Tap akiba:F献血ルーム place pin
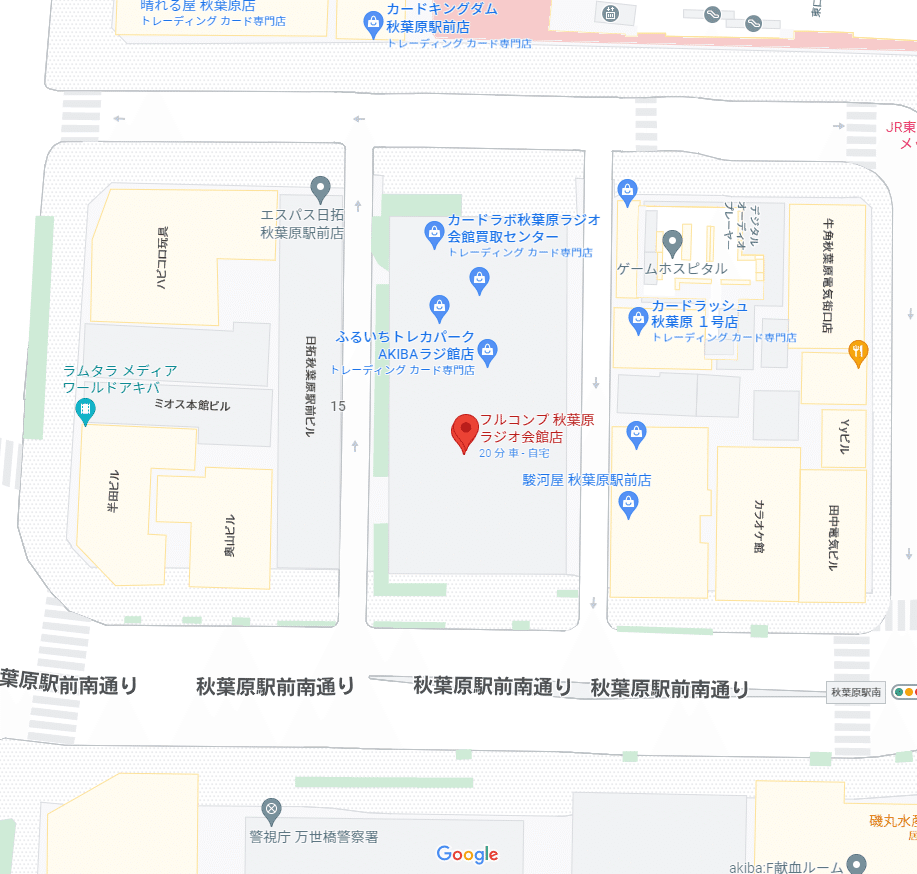 [x=856, y=864]
